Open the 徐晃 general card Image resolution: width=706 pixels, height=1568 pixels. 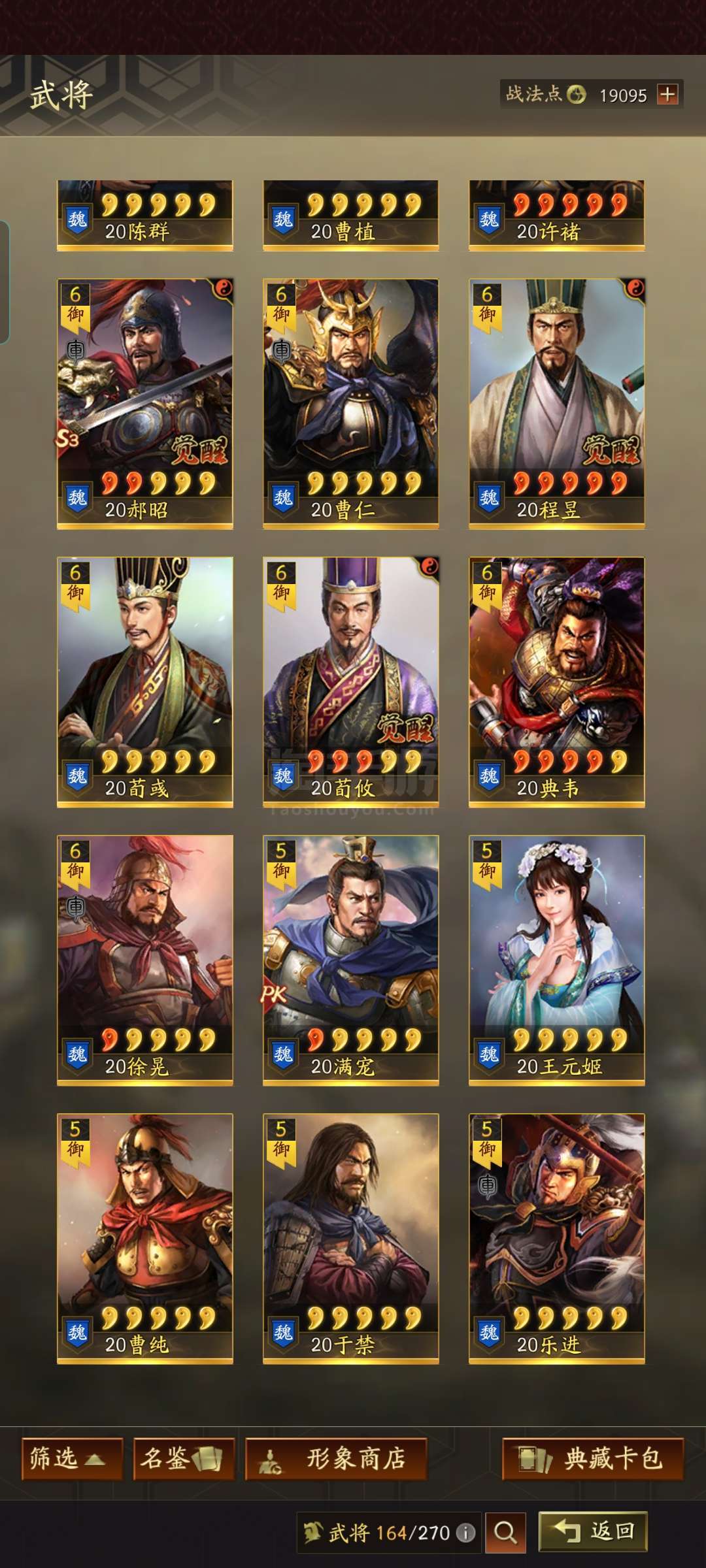[x=145, y=960]
